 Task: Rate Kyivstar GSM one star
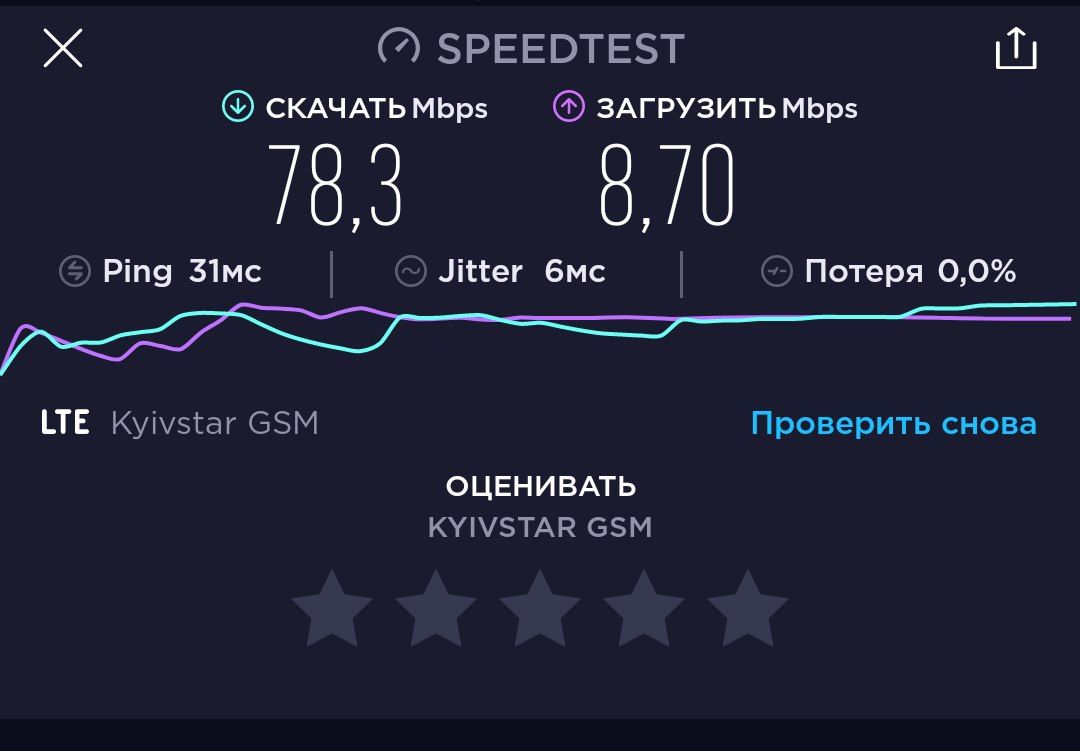pos(332,608)
